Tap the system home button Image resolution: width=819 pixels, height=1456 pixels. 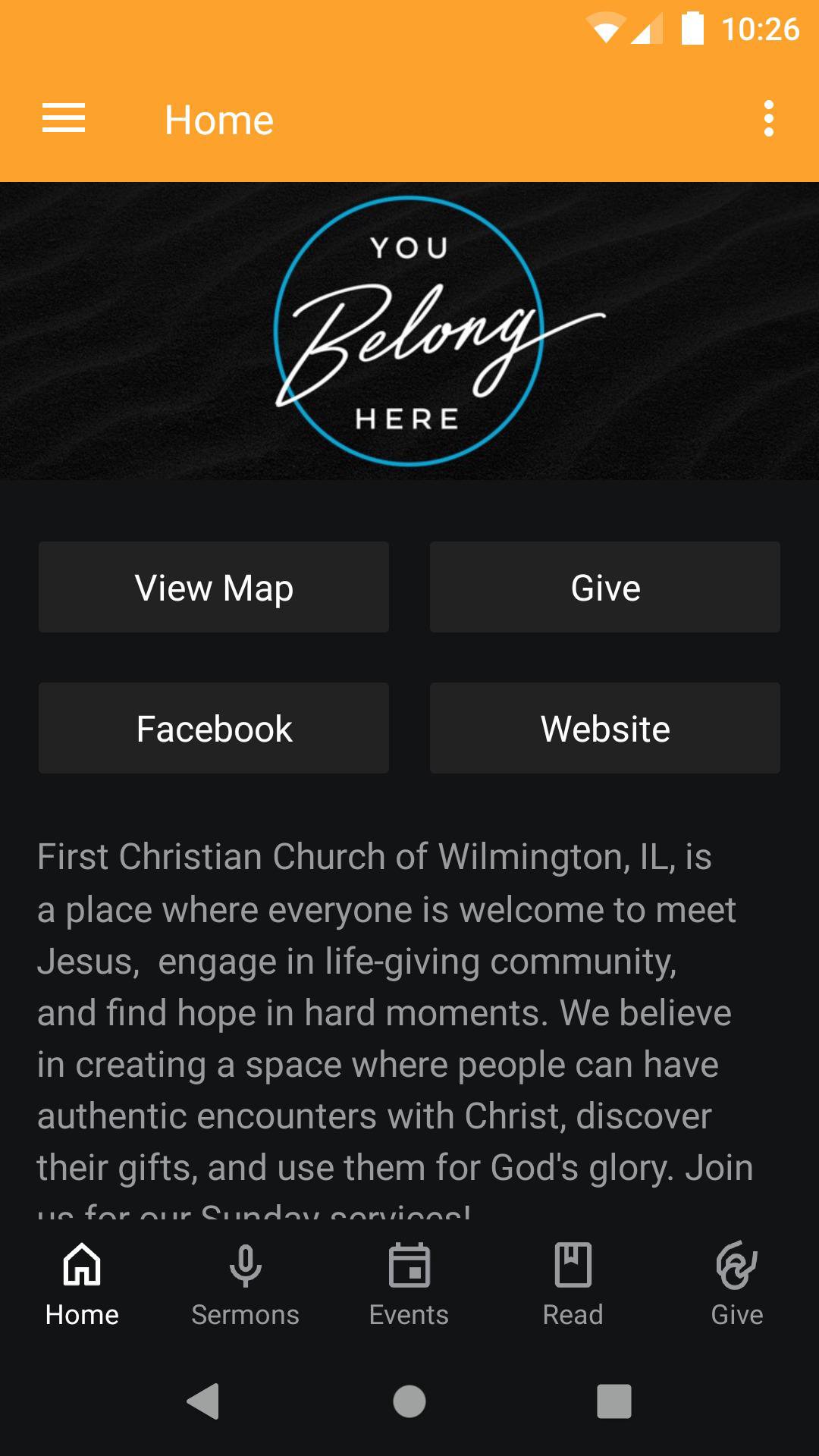tap(409, 1401)
